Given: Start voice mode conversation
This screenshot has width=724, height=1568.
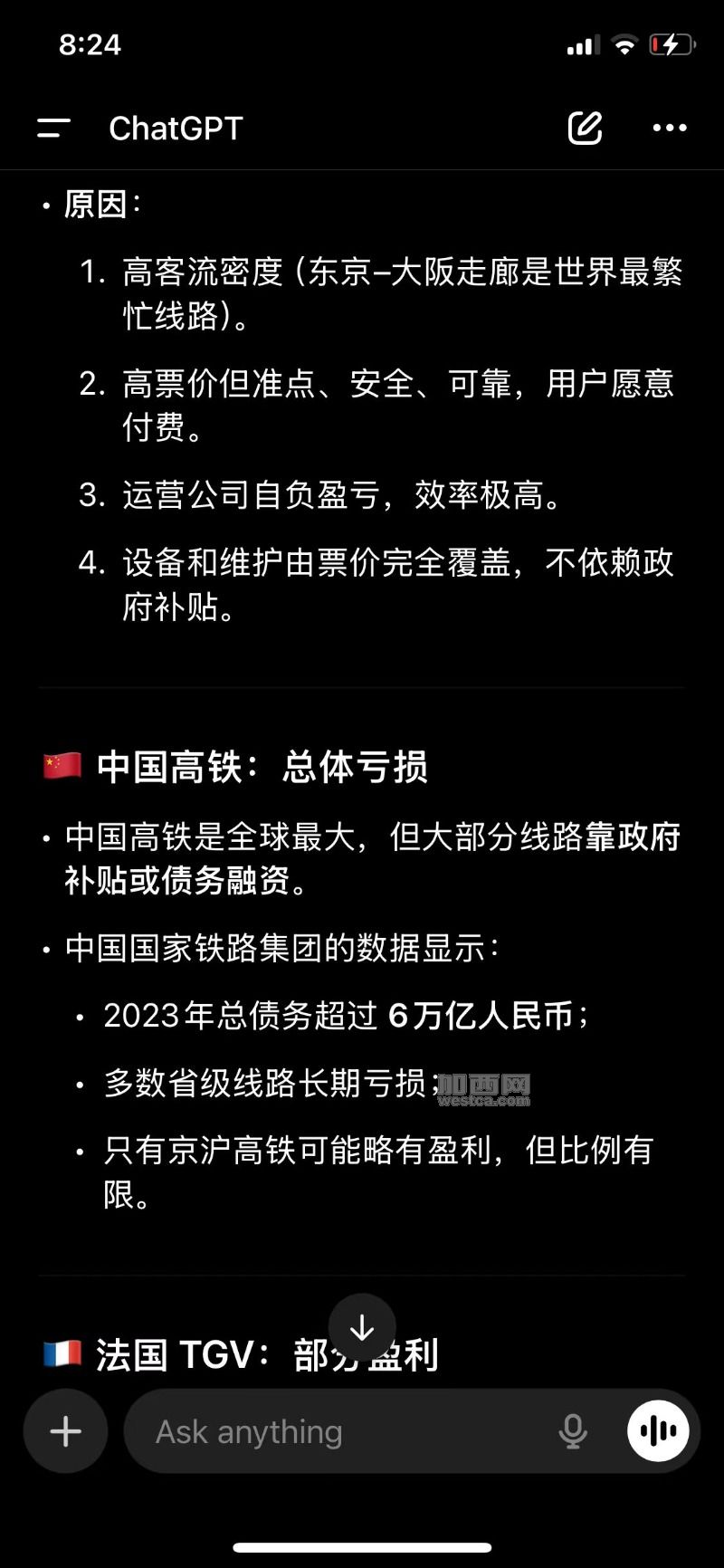Looking at the screenshot, I should tap(658, 1431).
